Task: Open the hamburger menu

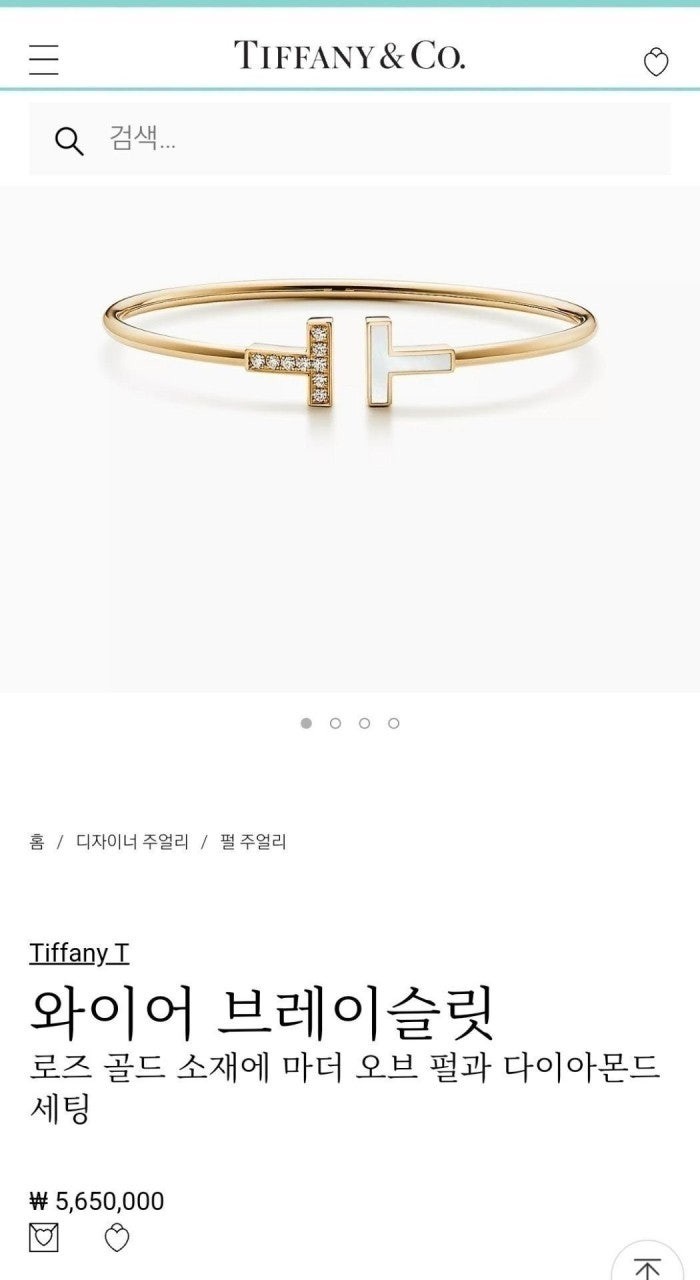Action: tap(44, 60)
